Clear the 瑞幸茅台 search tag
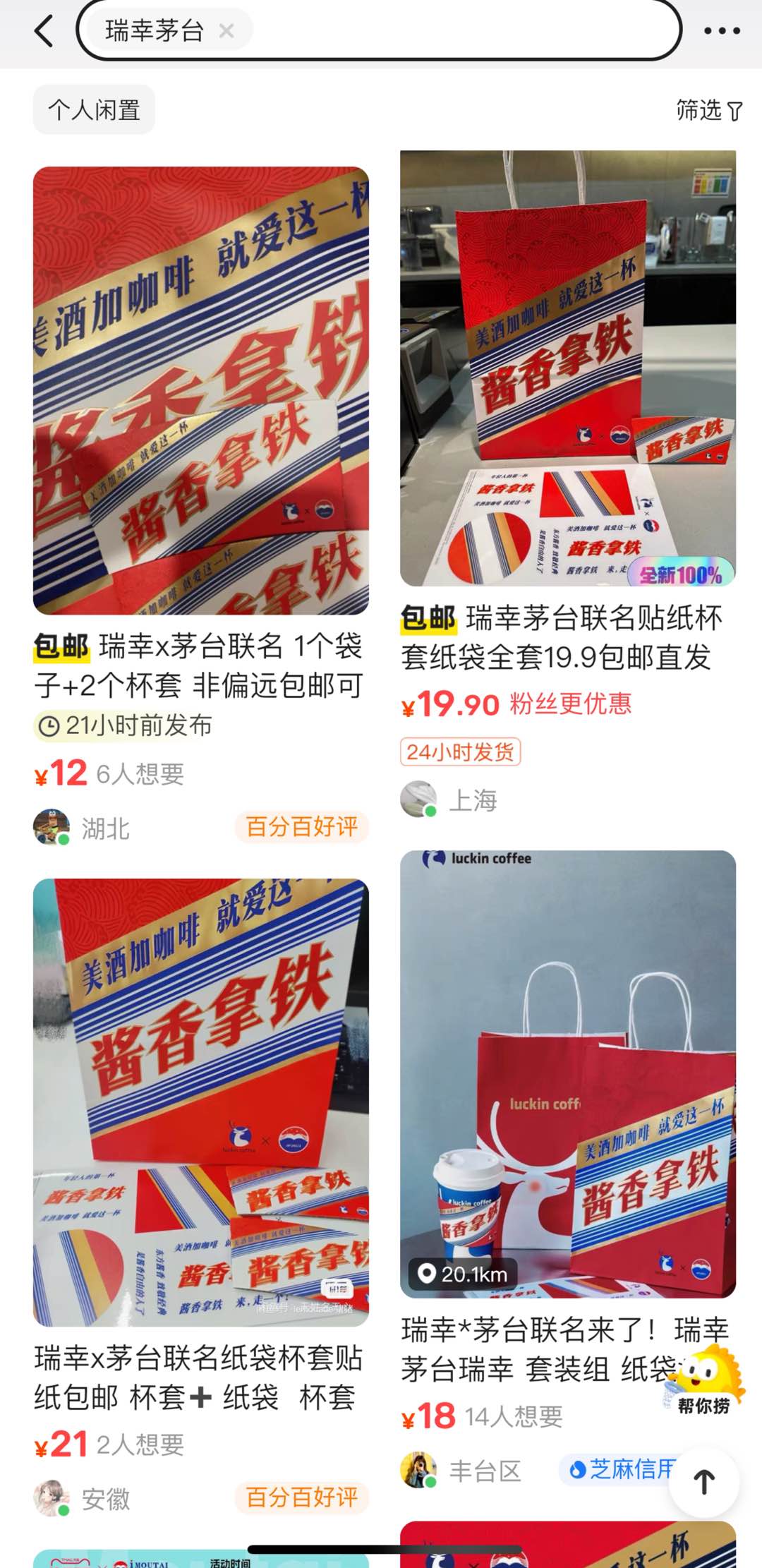Viewport: 762px width, 1568px height. pyautogui.click(x=226, y=30)
